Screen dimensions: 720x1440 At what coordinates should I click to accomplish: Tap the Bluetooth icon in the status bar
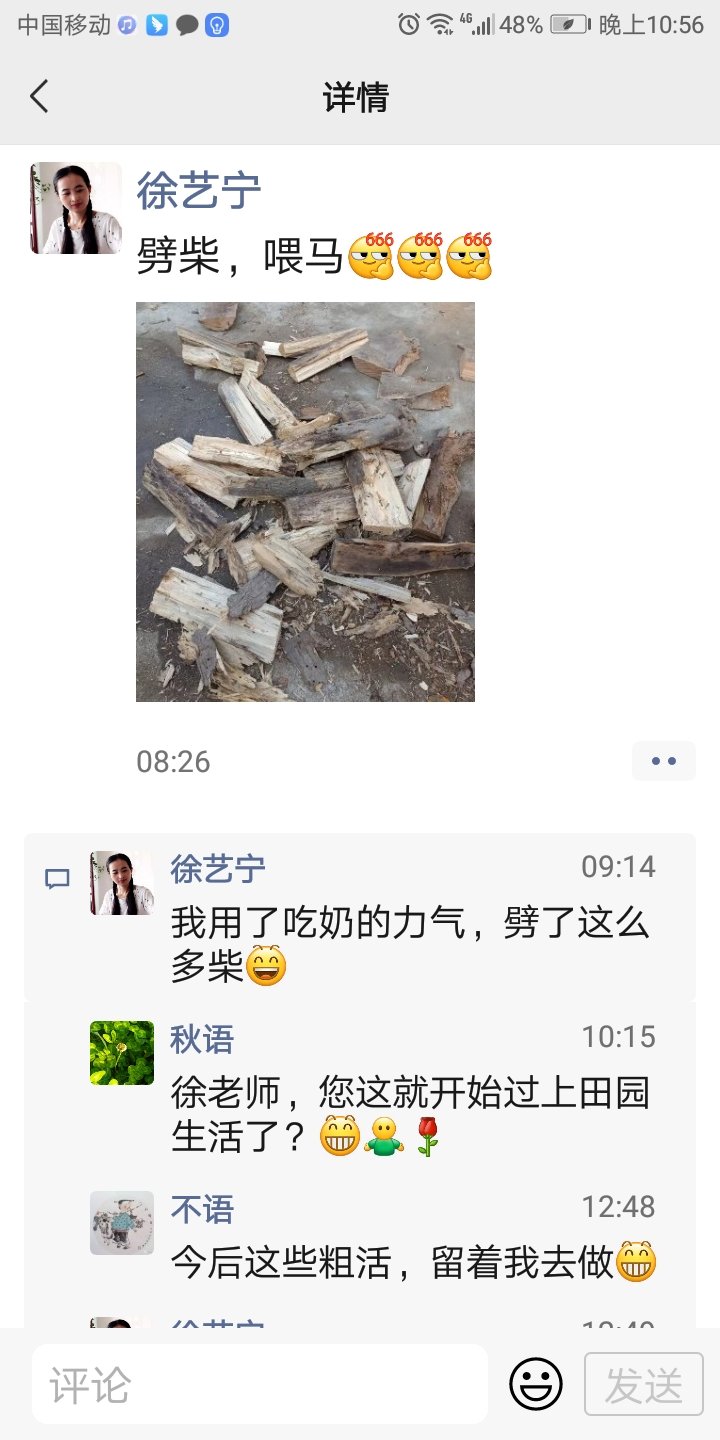coord(158,25)
